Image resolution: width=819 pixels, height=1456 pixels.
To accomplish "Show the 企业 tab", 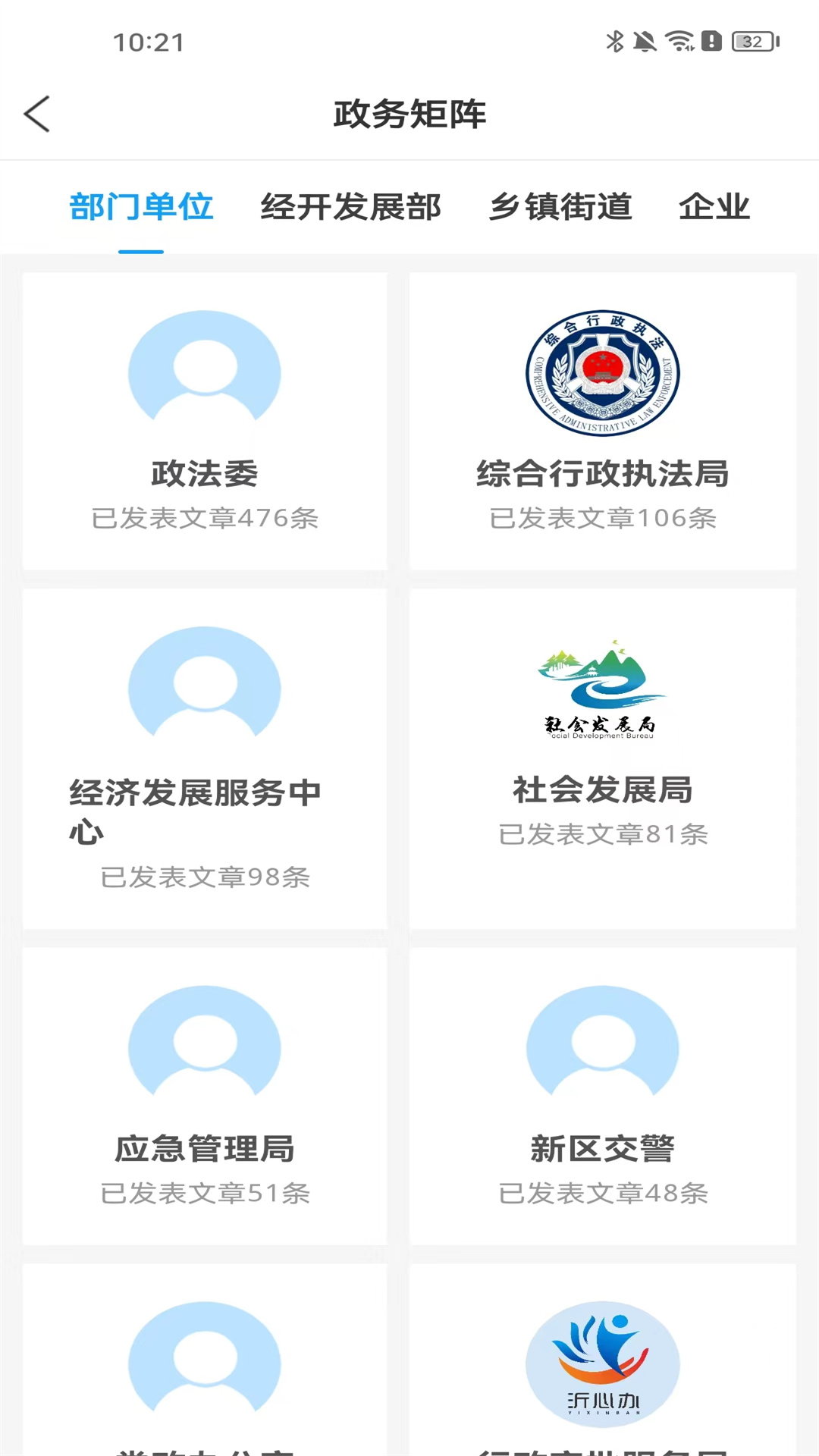I will (714, 206).
